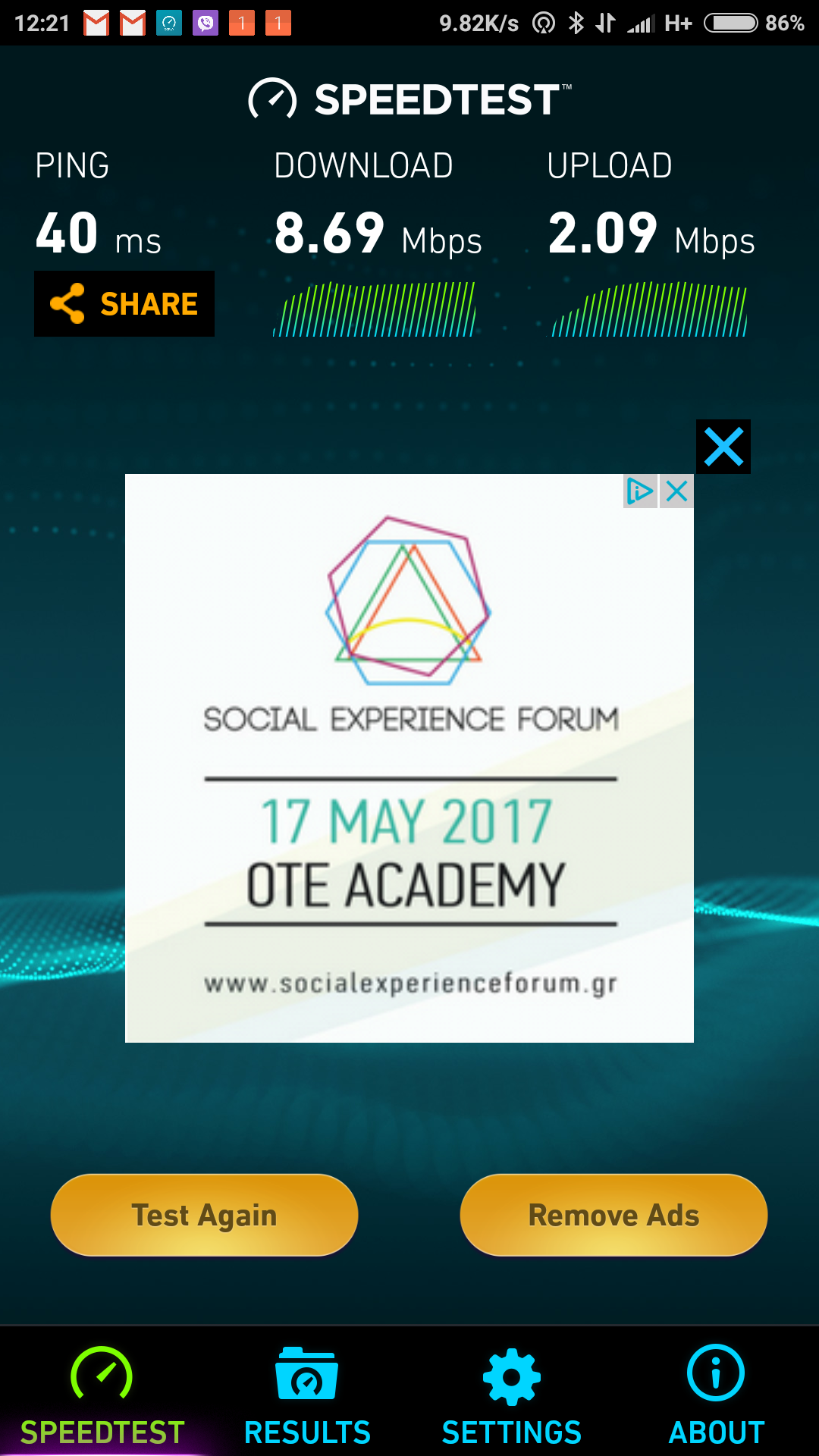The image size is (819, 1456).
Task: Dismiss the ad using the small X
Action: click(677, 491)
